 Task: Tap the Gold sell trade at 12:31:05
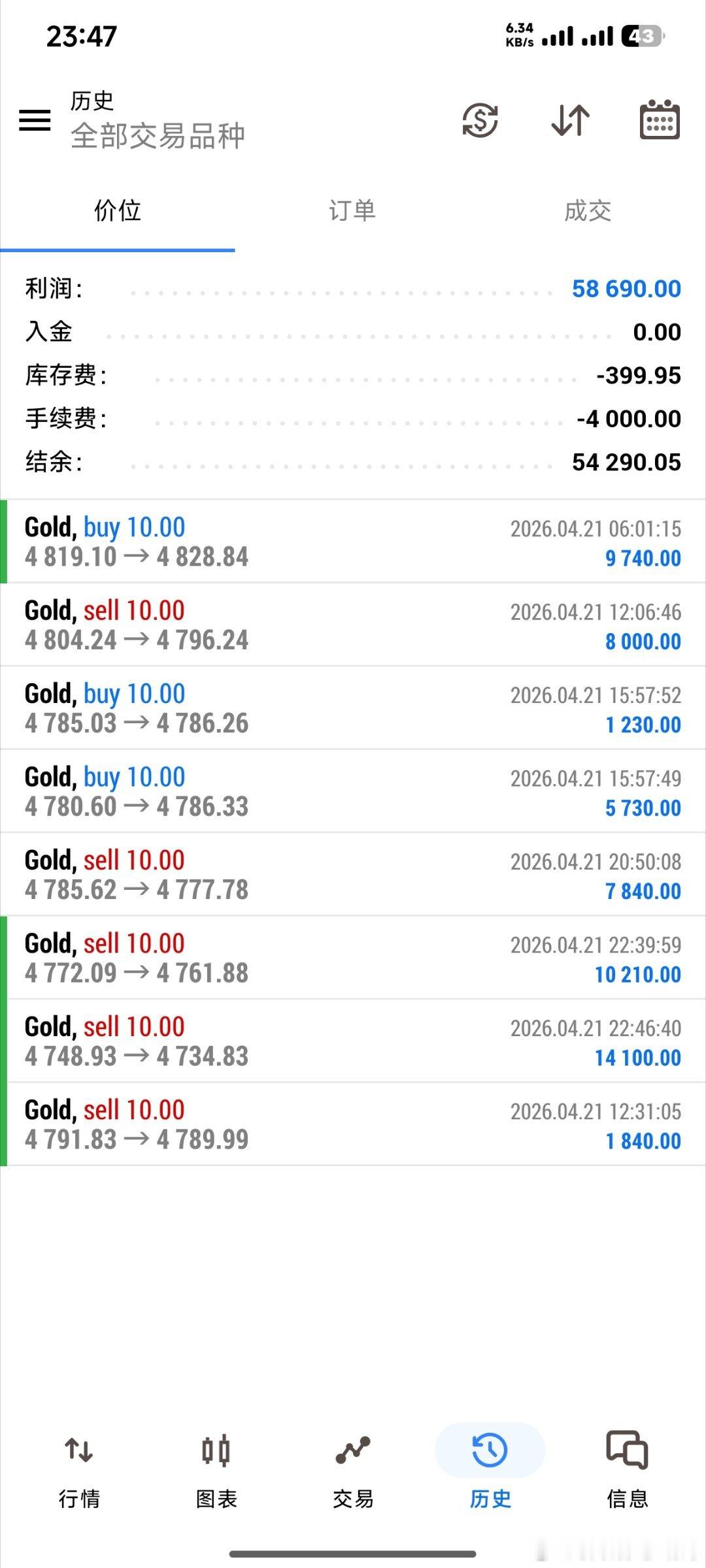click(x=353, y=1124)
